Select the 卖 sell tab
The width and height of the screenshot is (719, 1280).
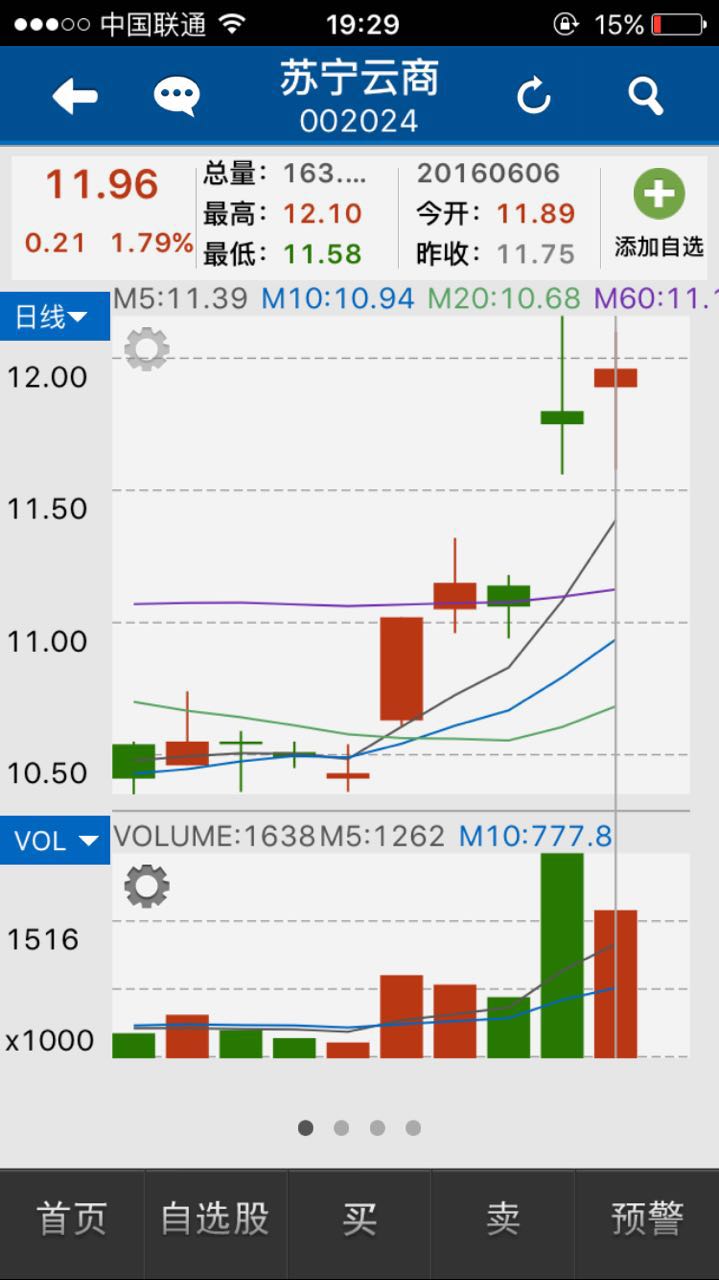point(503,1220)
